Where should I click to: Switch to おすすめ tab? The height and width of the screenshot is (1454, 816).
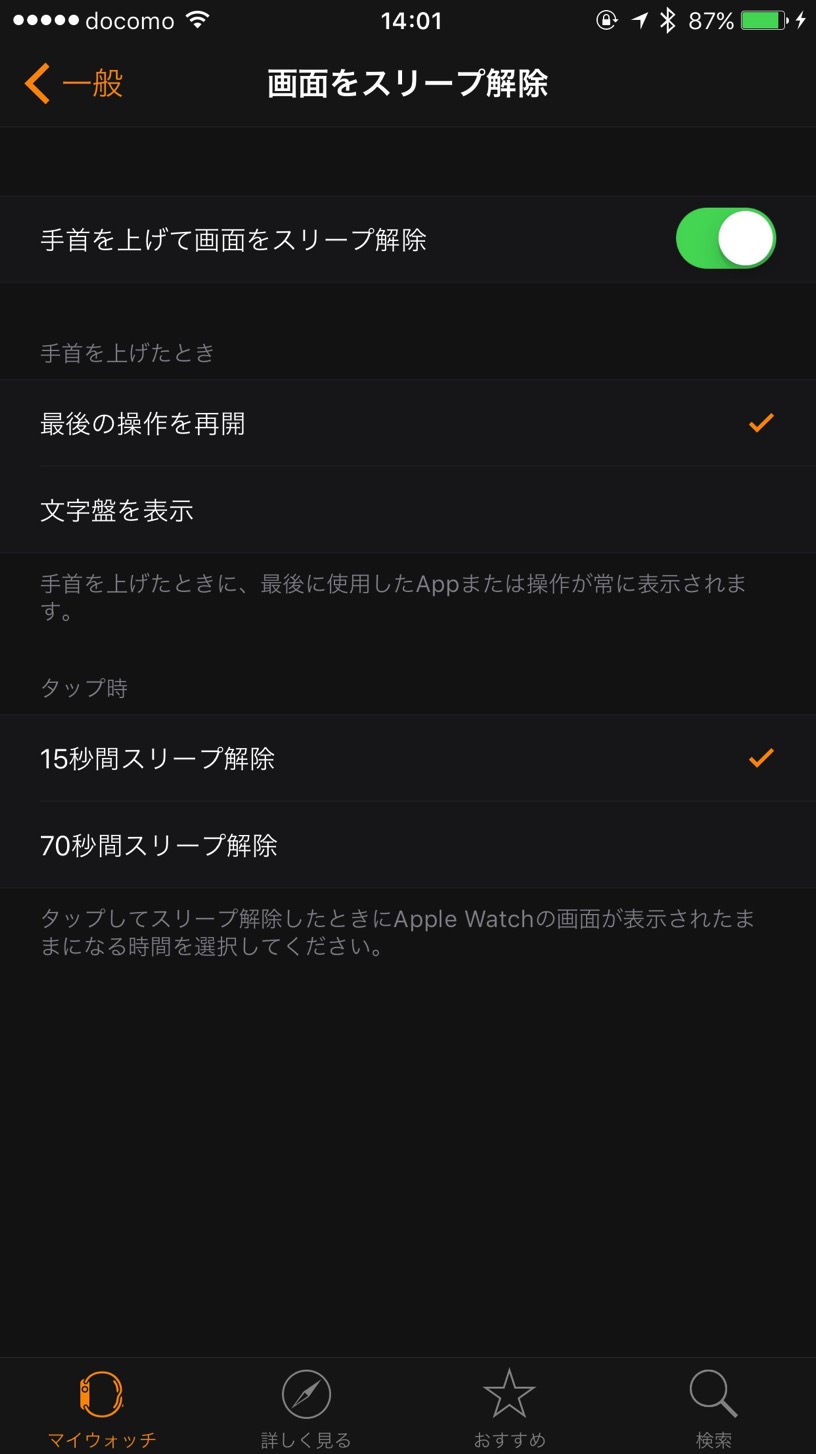coord(510,1408)
